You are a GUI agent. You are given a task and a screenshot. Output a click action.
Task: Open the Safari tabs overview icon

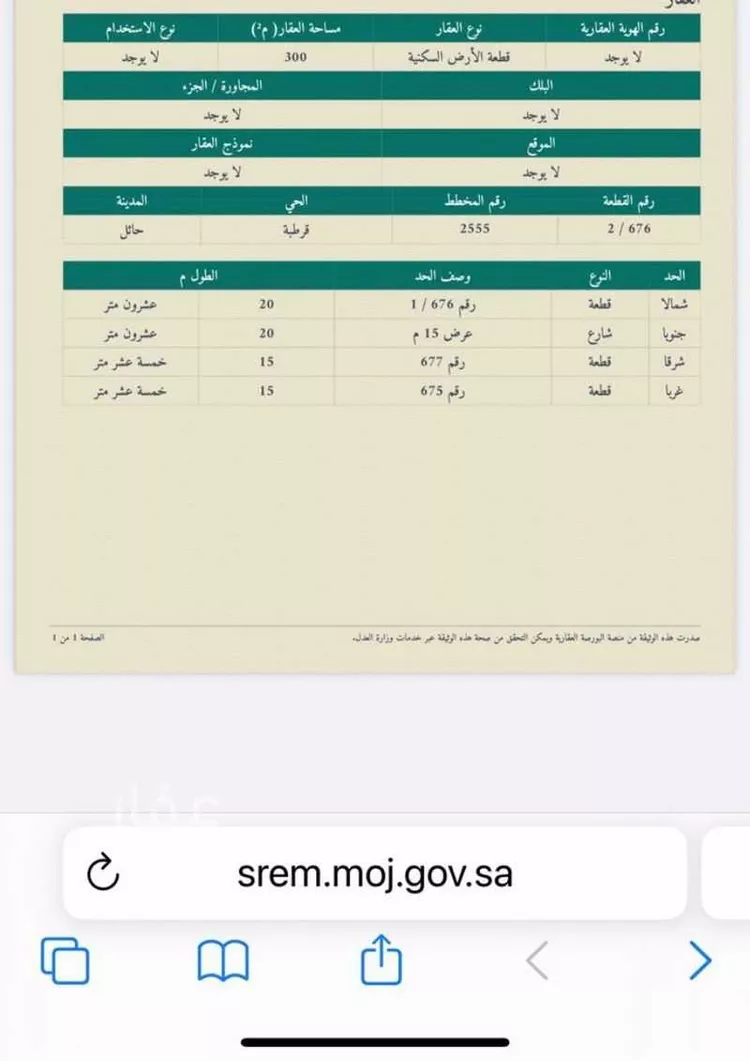(64, 960)
